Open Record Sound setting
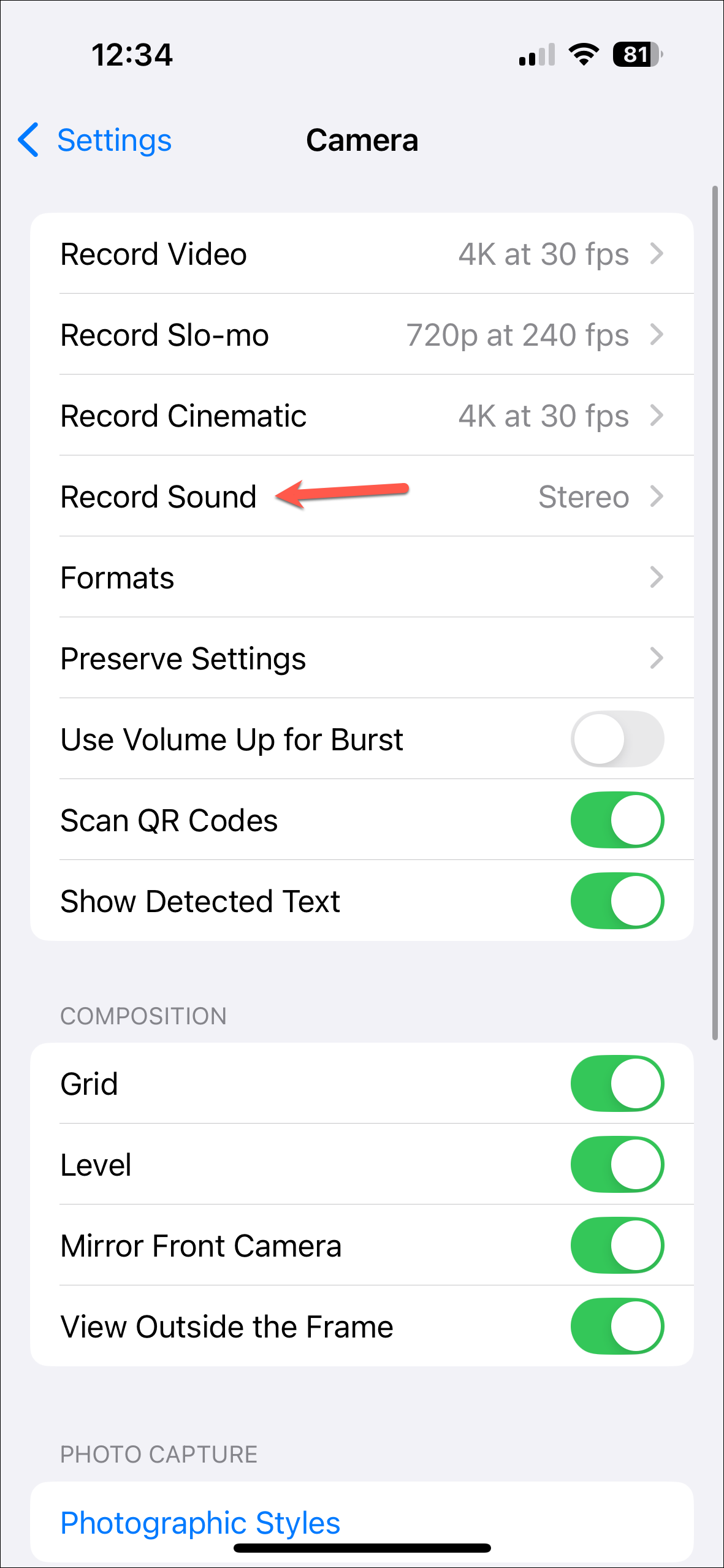 362,497
